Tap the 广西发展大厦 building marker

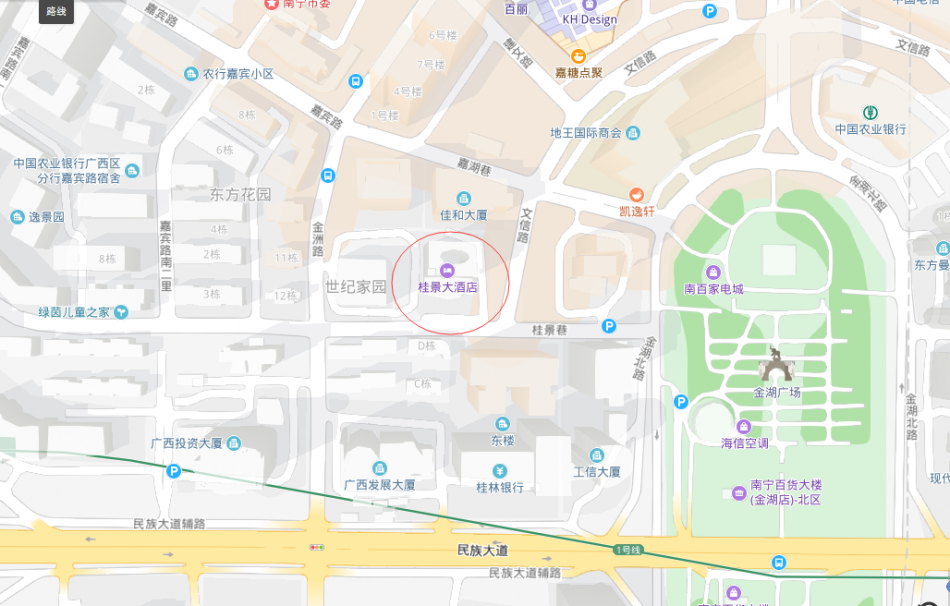coord(379,468)
